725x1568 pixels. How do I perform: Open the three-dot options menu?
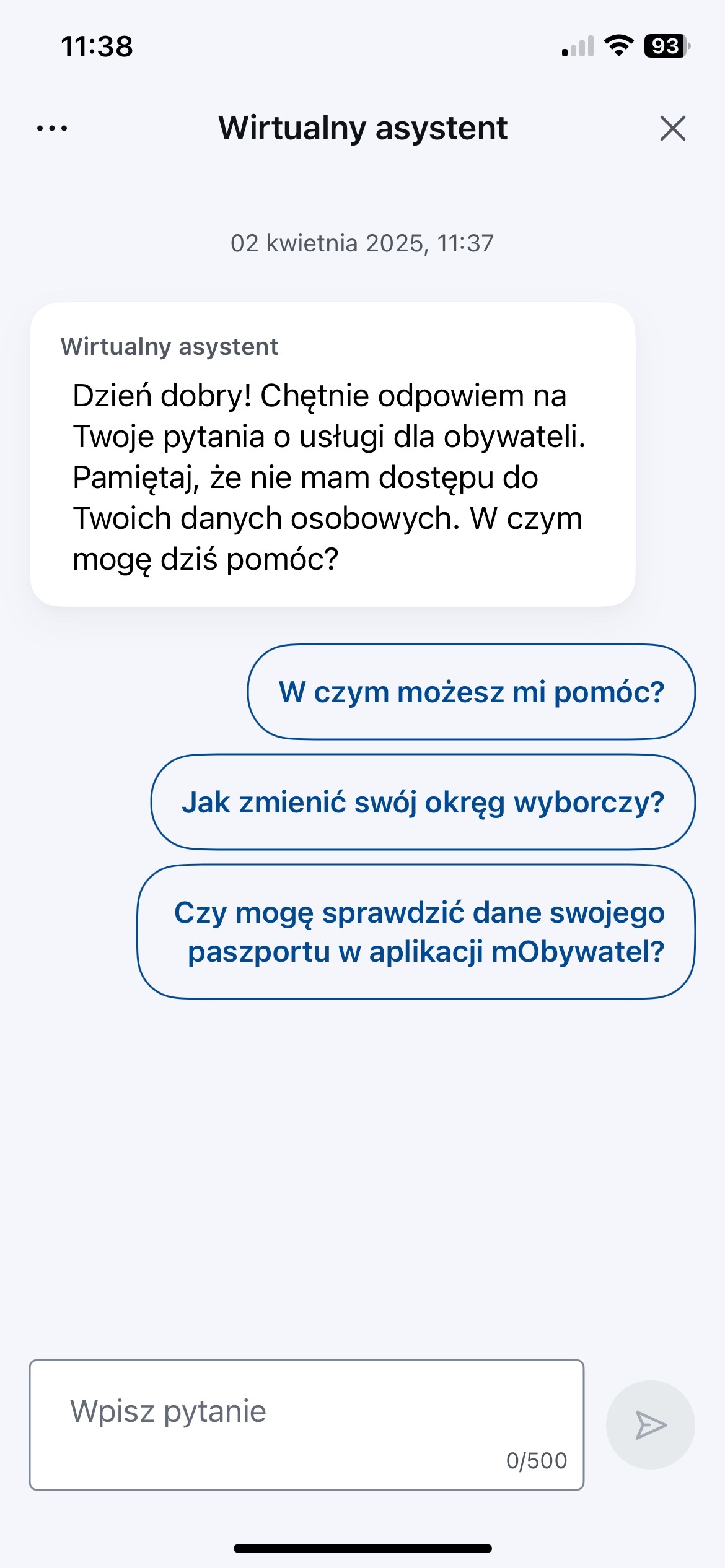pyautogui.click(x=52, y=128)
